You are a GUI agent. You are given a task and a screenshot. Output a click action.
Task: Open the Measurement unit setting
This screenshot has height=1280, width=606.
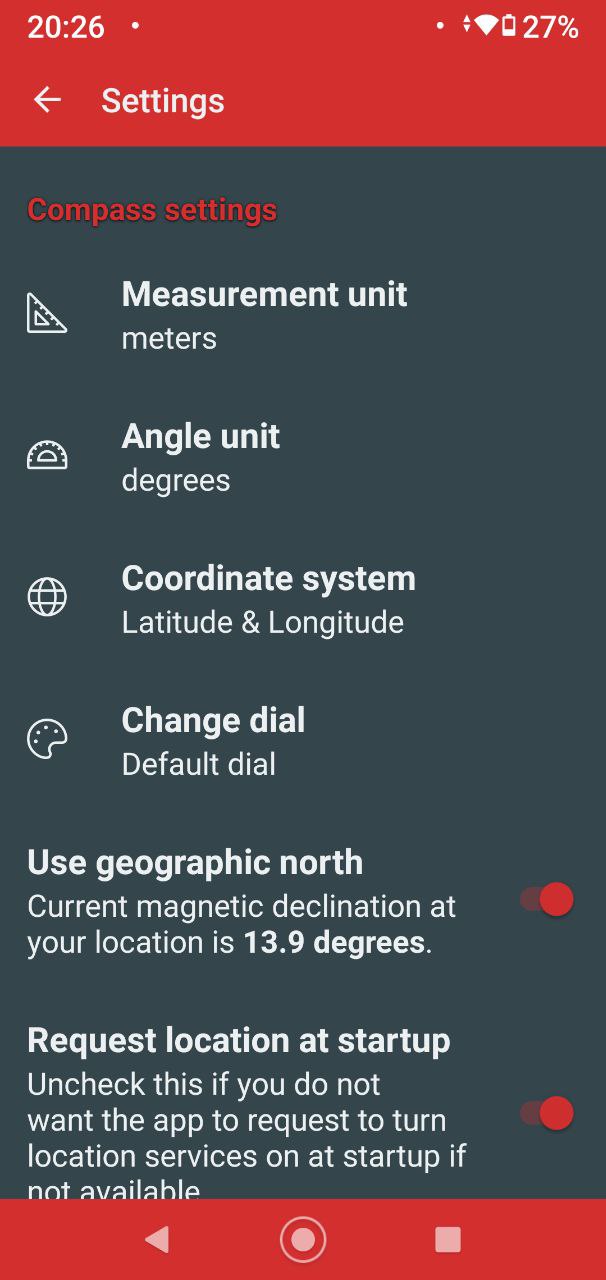(303, 315)
